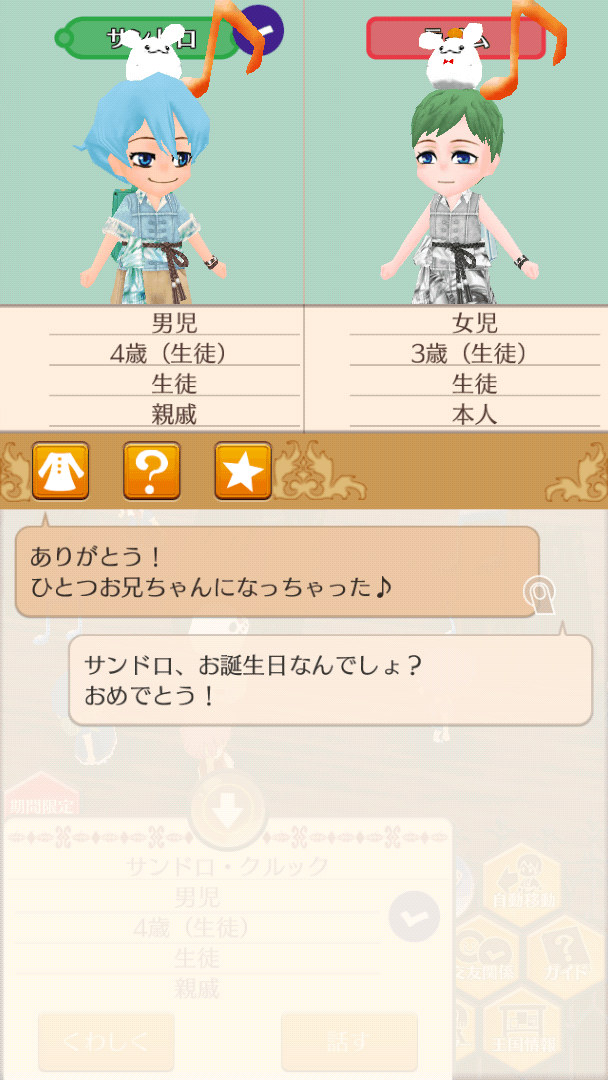Screen dimensions: 608x1080
Task: Tap the round down arrow button
Action: click(x=229, y=810)
